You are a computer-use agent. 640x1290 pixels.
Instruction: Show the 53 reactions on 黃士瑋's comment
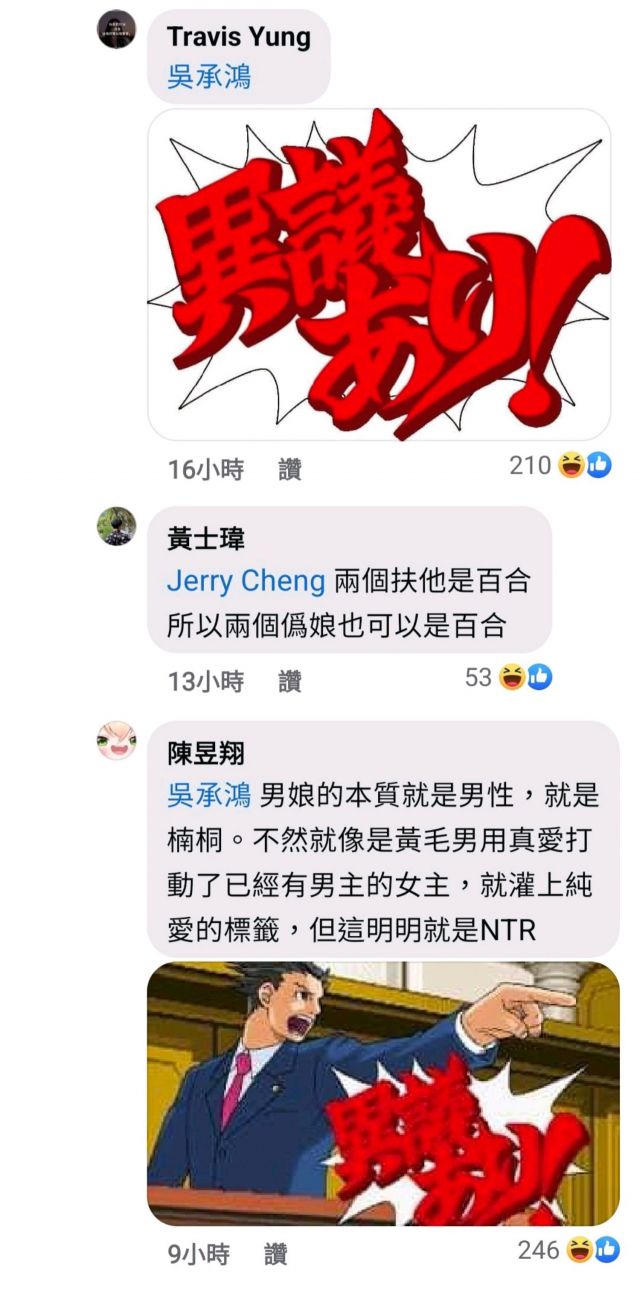[508, 678]
